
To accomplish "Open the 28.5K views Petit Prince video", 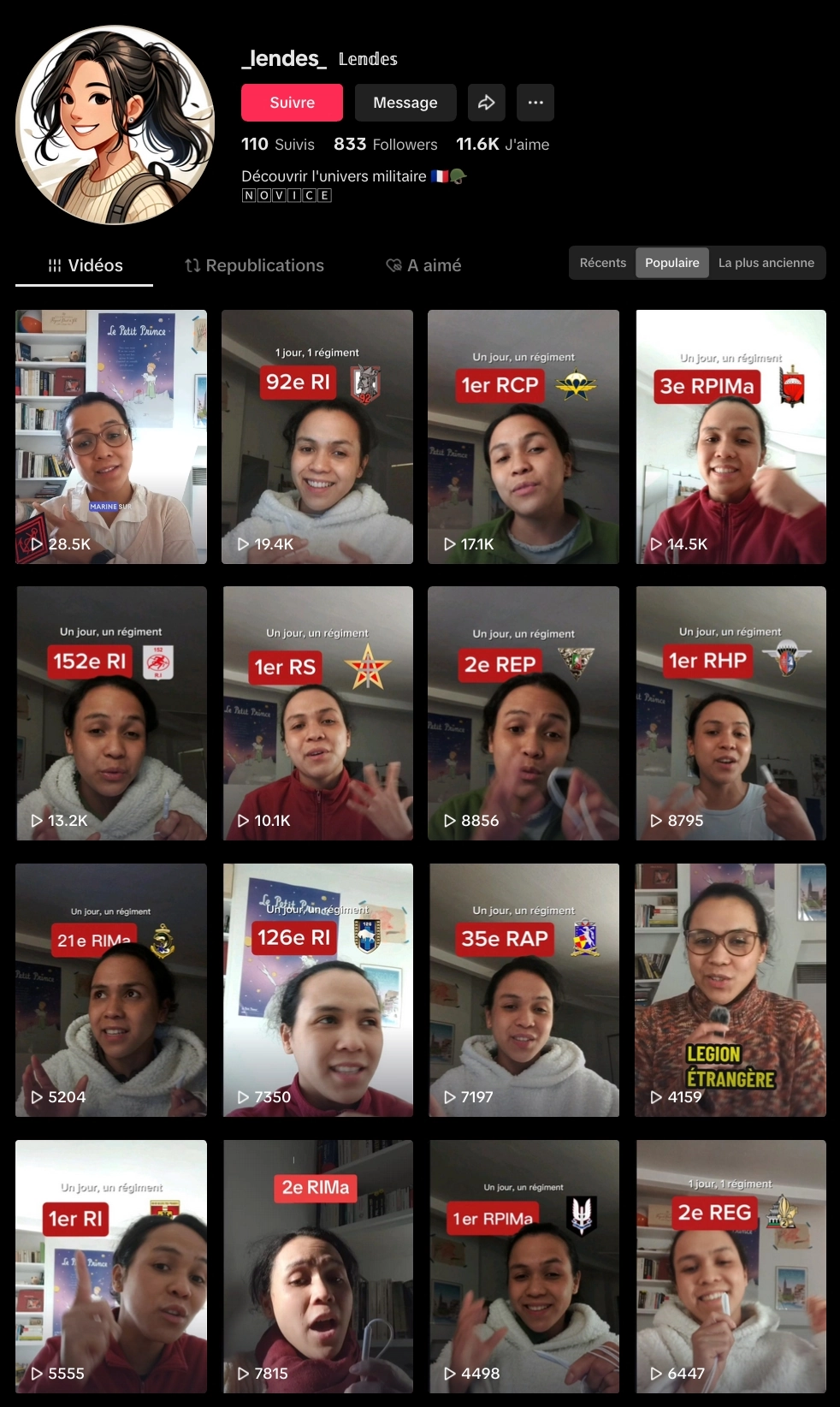I will 111,436.
